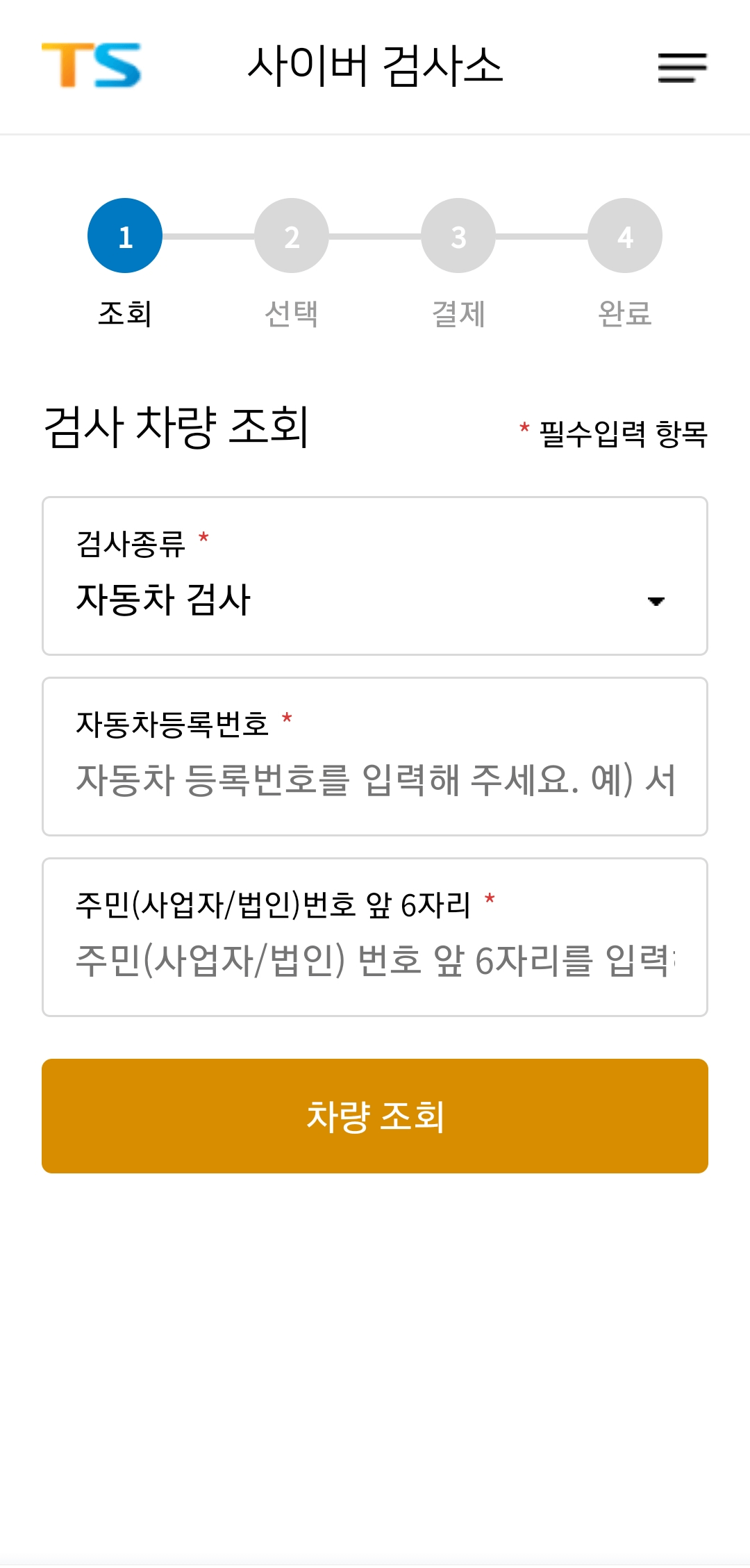750x1568 pixels.
Task: Open the inspection type combo box
Action: point(375,597)
